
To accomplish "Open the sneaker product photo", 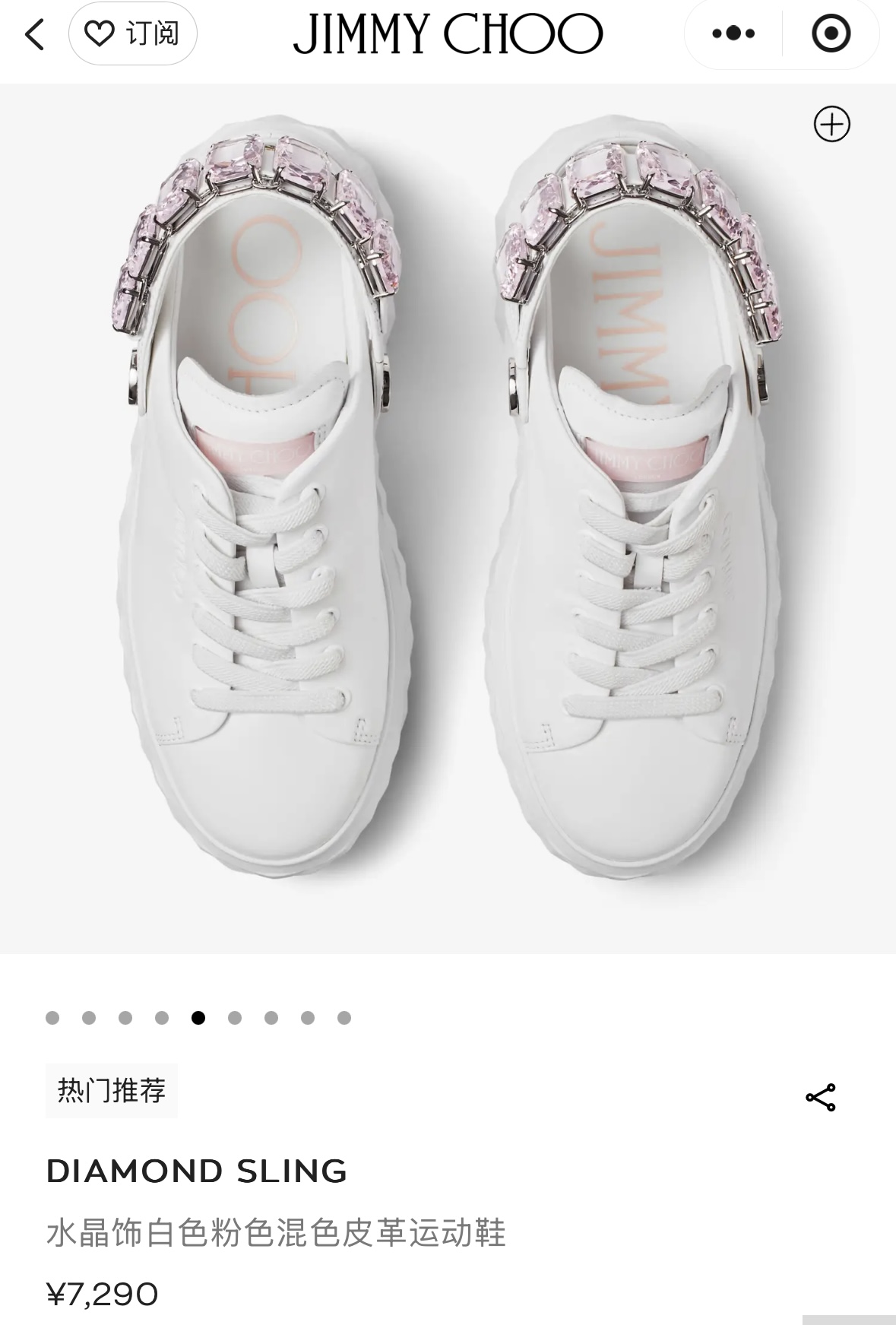I will (448, 517).
